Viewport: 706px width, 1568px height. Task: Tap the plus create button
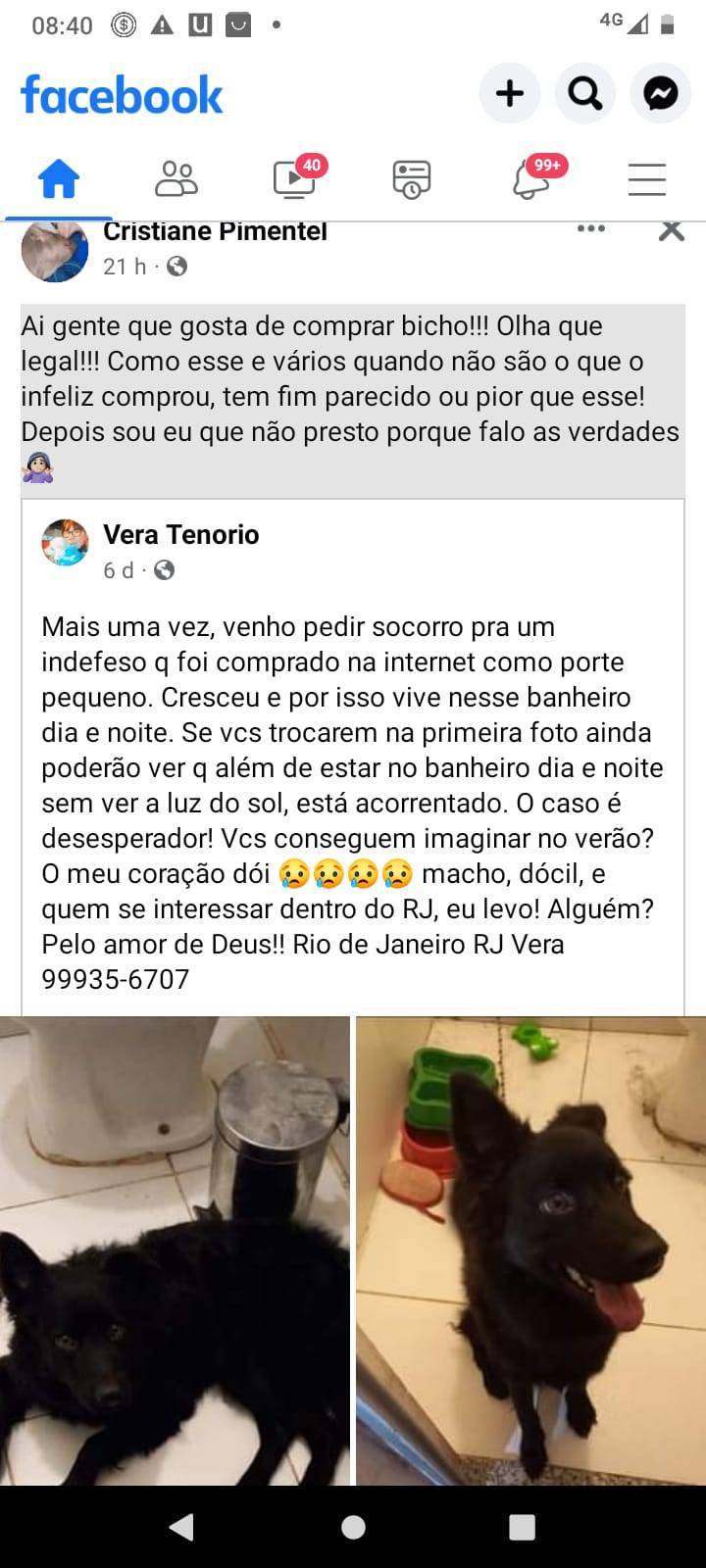click(x=509, y=94)
